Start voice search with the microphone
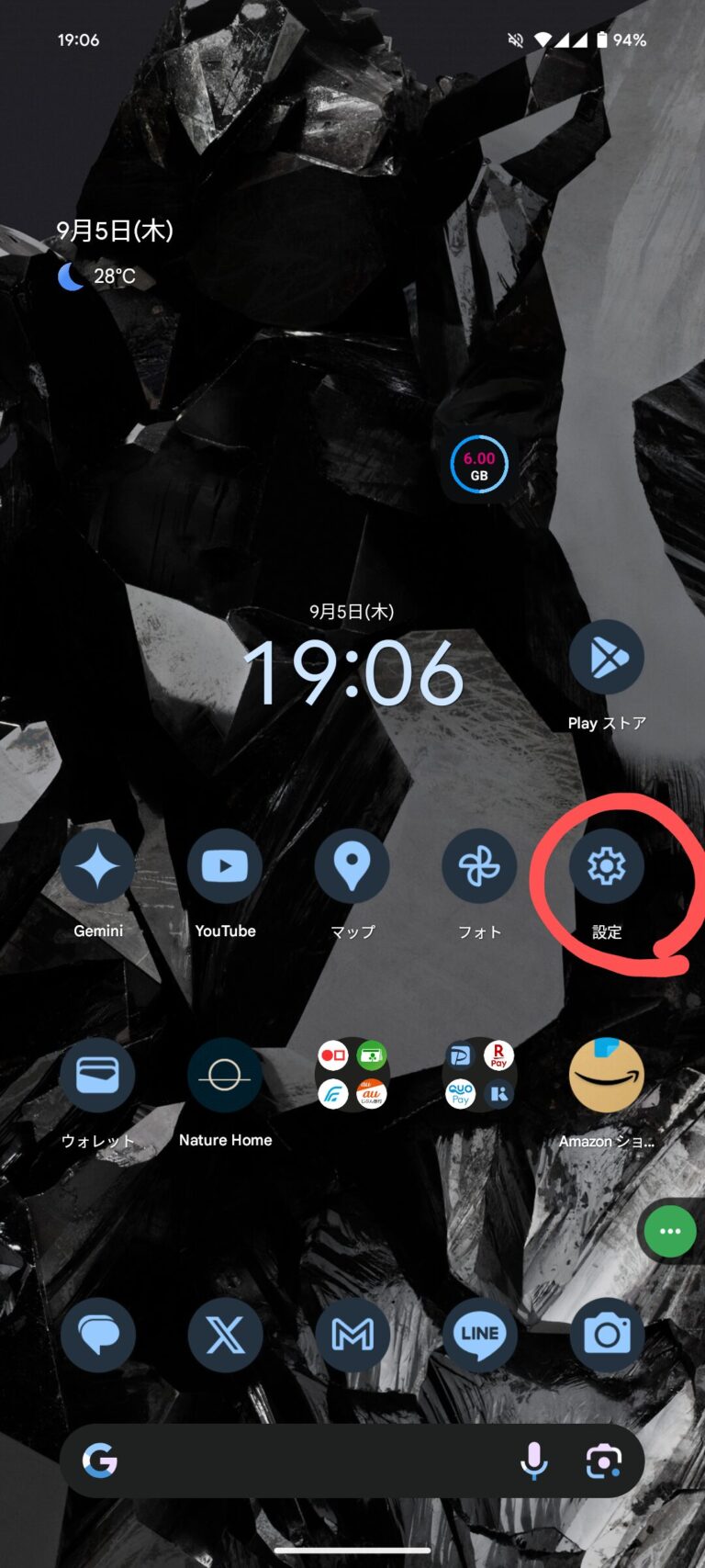Viewport: 705px width, 1568px height. click(x=533, y=1461)
